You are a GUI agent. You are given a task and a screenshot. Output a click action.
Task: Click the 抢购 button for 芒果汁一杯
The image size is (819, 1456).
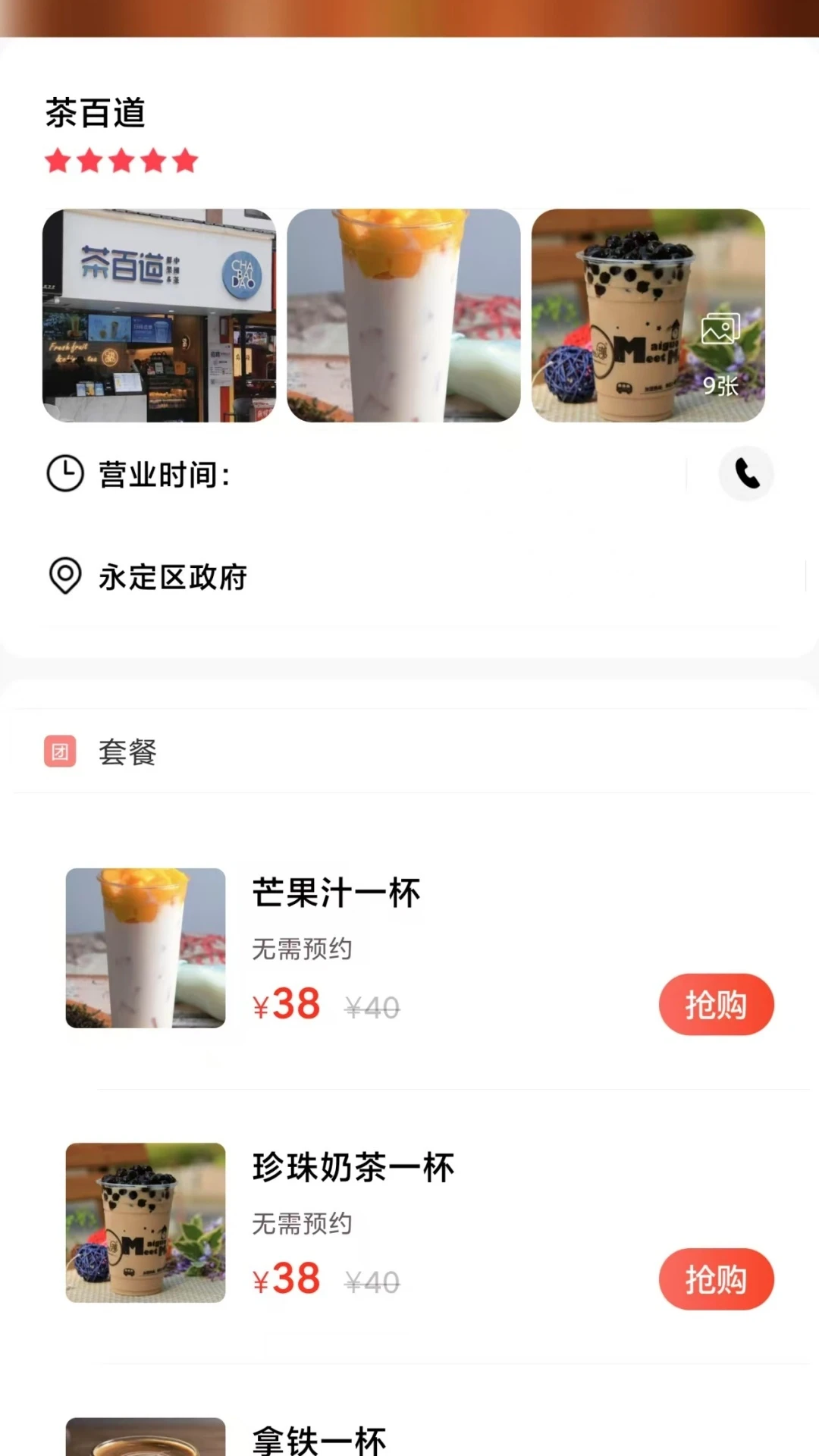[716, 1004]
